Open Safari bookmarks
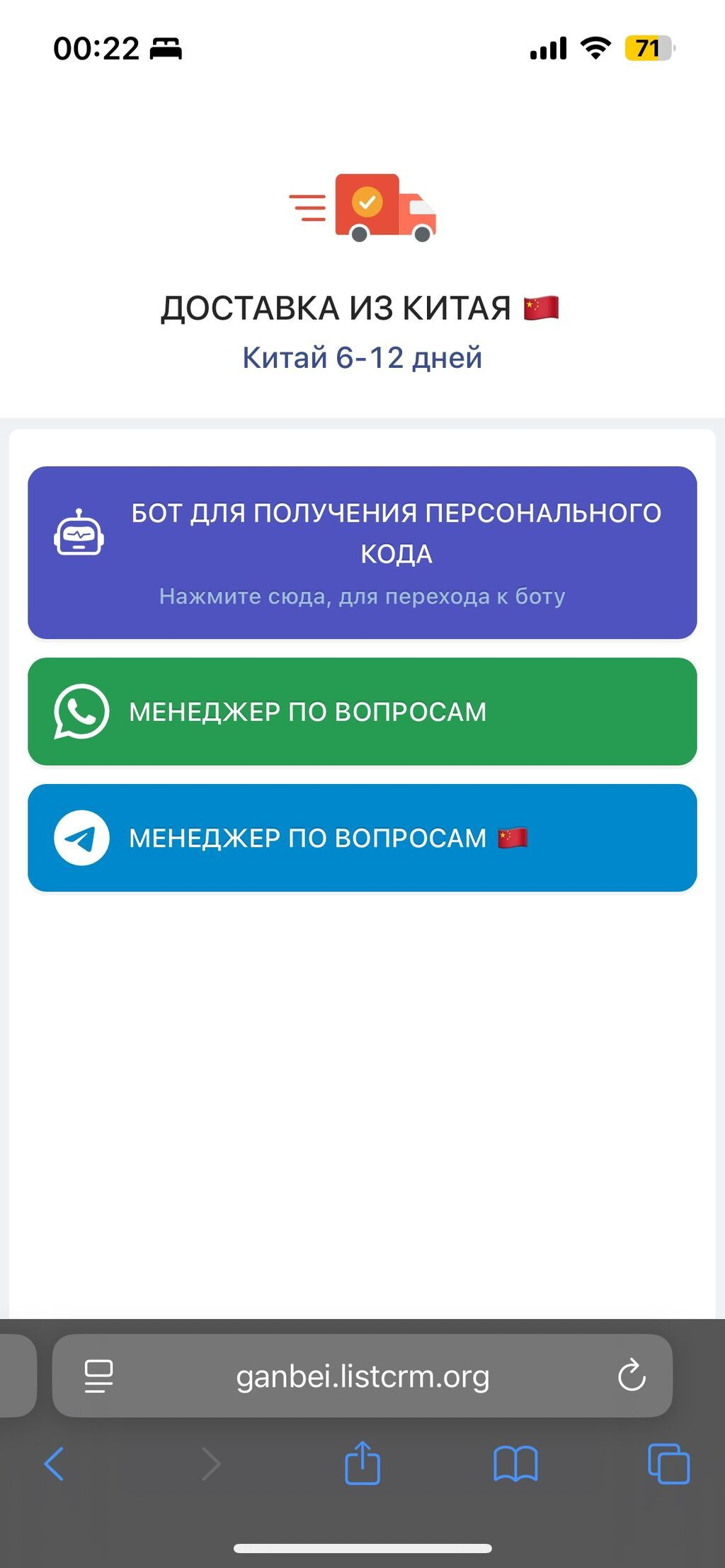The image size is (725, 1568). click(x=515, y=1464)
